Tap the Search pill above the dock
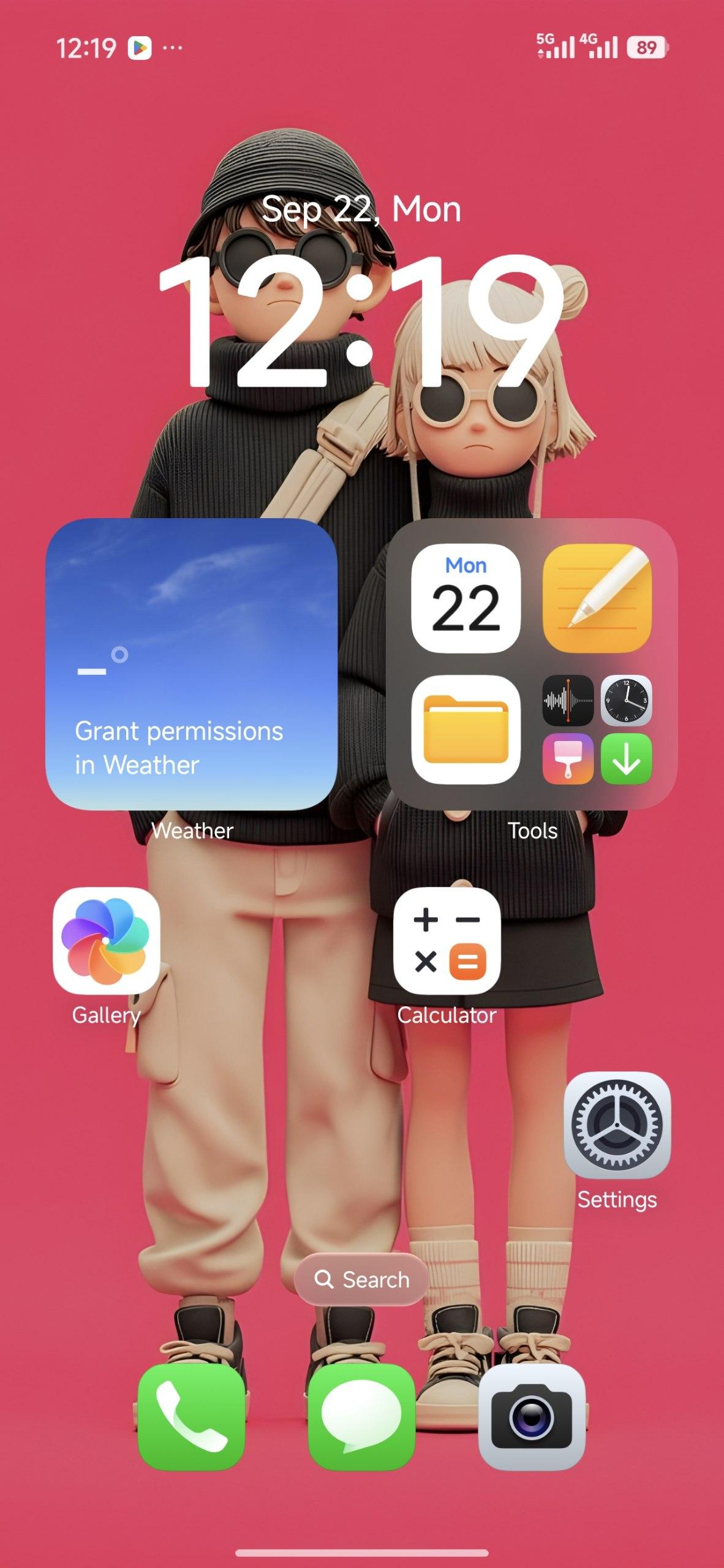724x1568 pixels. click(x=361, y=1280)
